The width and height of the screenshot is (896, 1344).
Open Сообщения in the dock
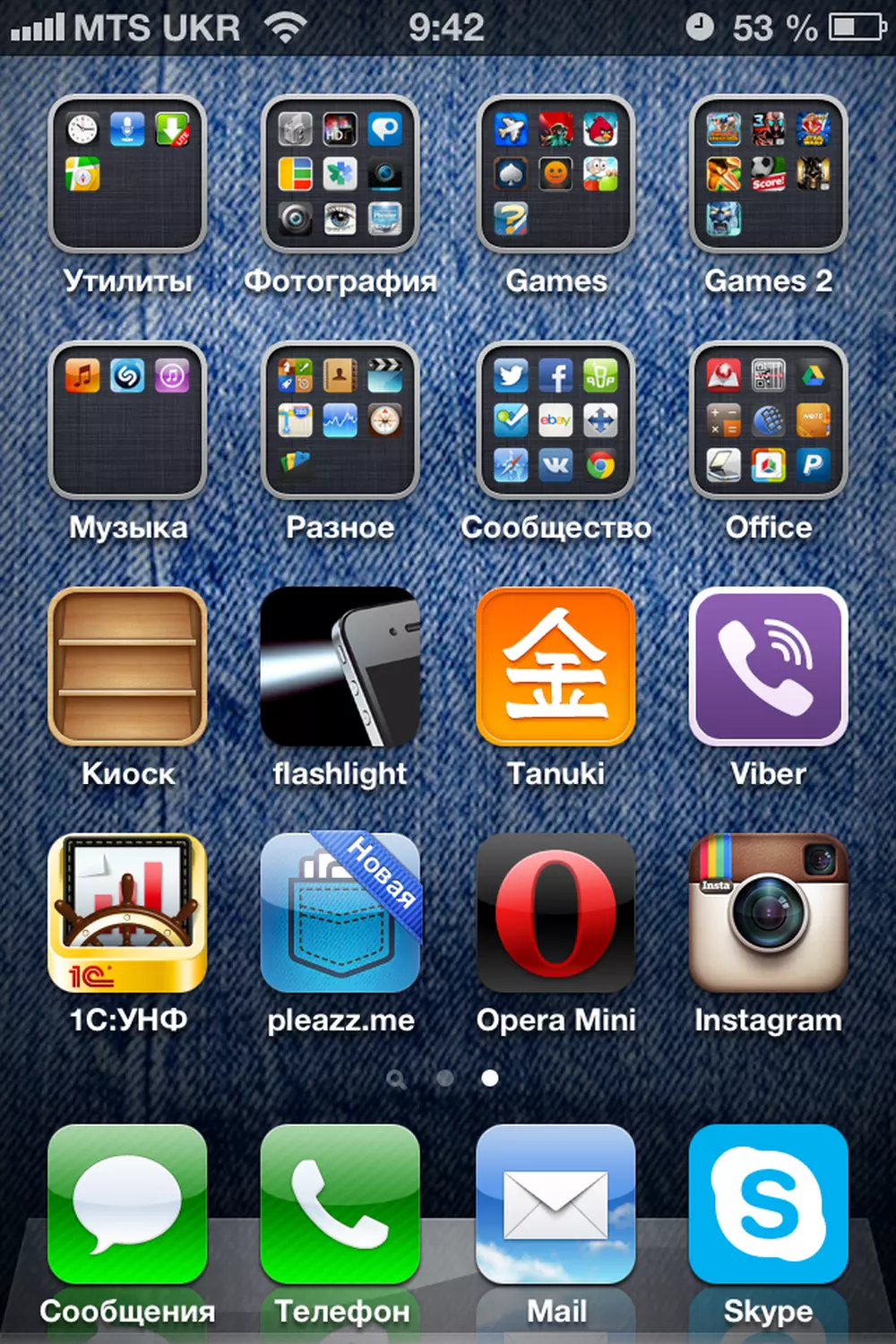point(127,1204)
